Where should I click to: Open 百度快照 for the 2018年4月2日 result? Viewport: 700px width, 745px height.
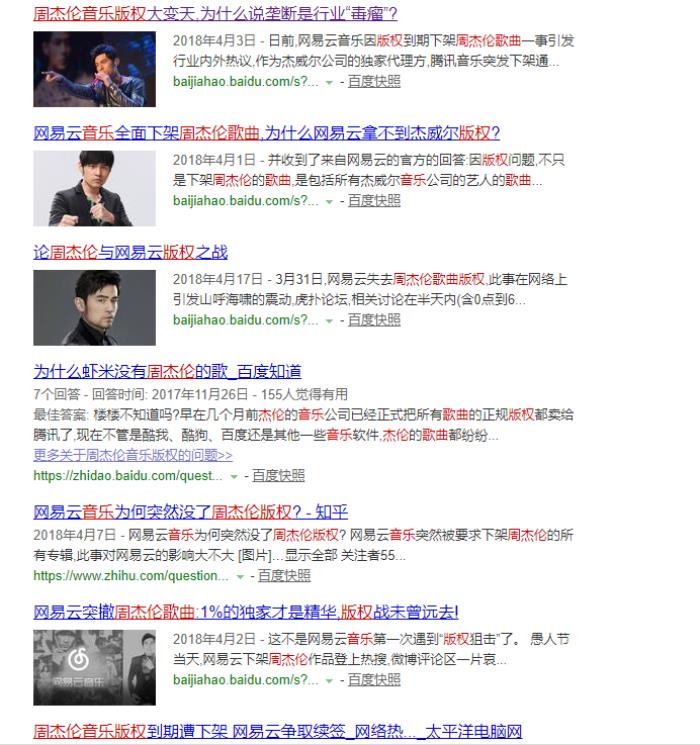374,679
